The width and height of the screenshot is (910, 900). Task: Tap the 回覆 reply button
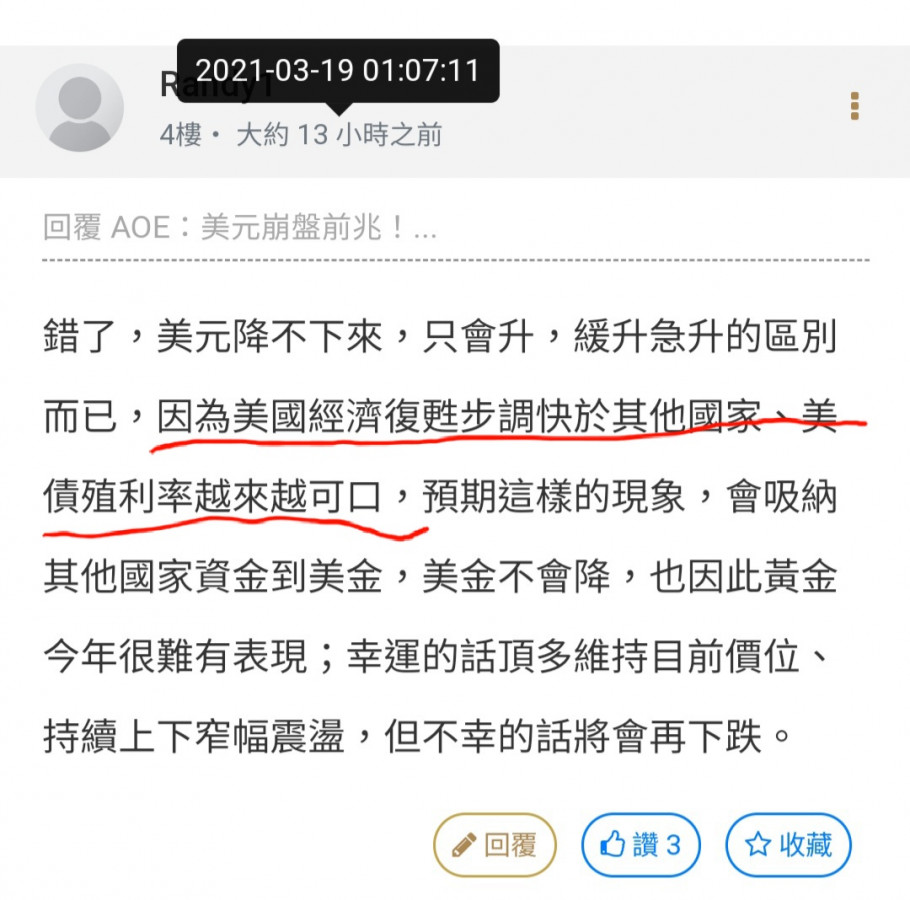[x=495, y=846]
